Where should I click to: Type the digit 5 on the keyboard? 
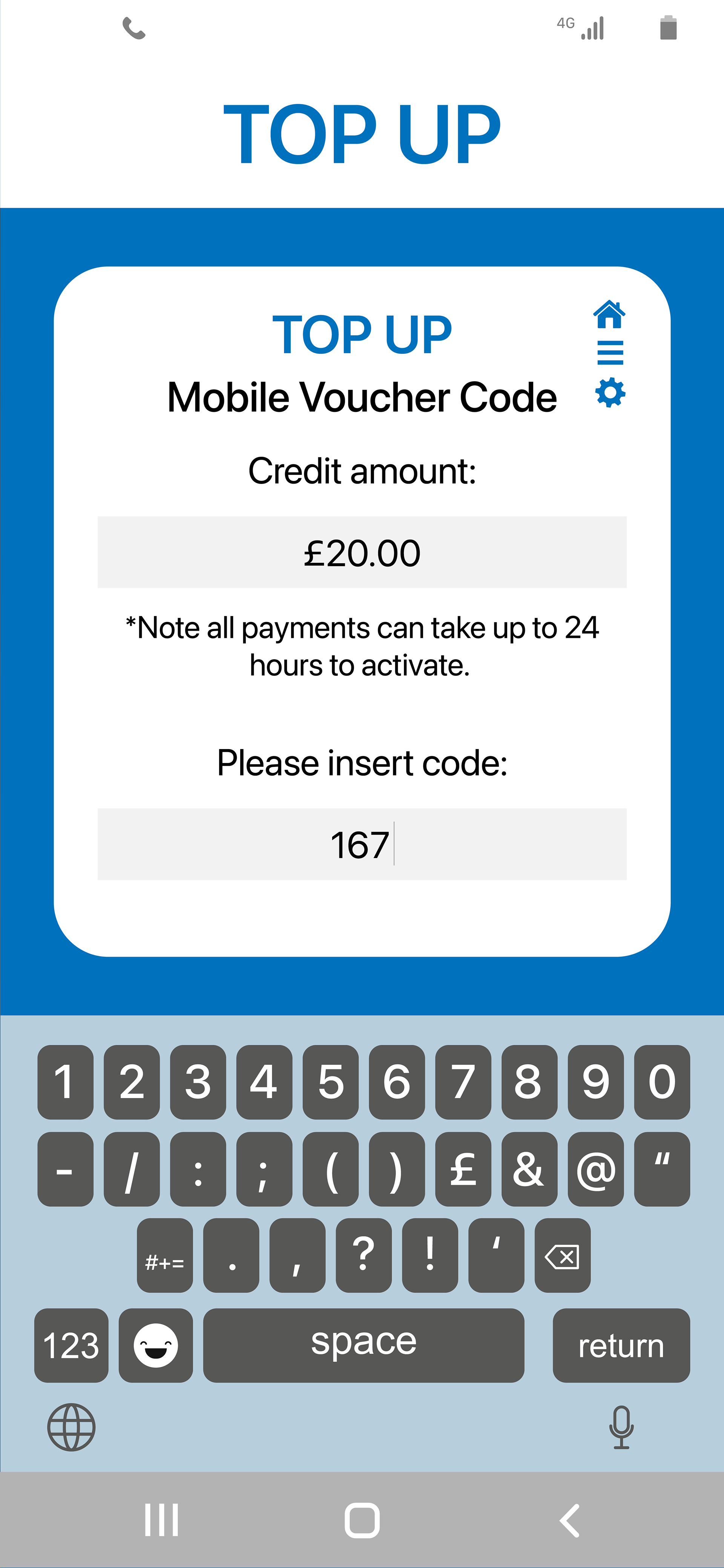pyautogui.click(x=330, y=1082)
